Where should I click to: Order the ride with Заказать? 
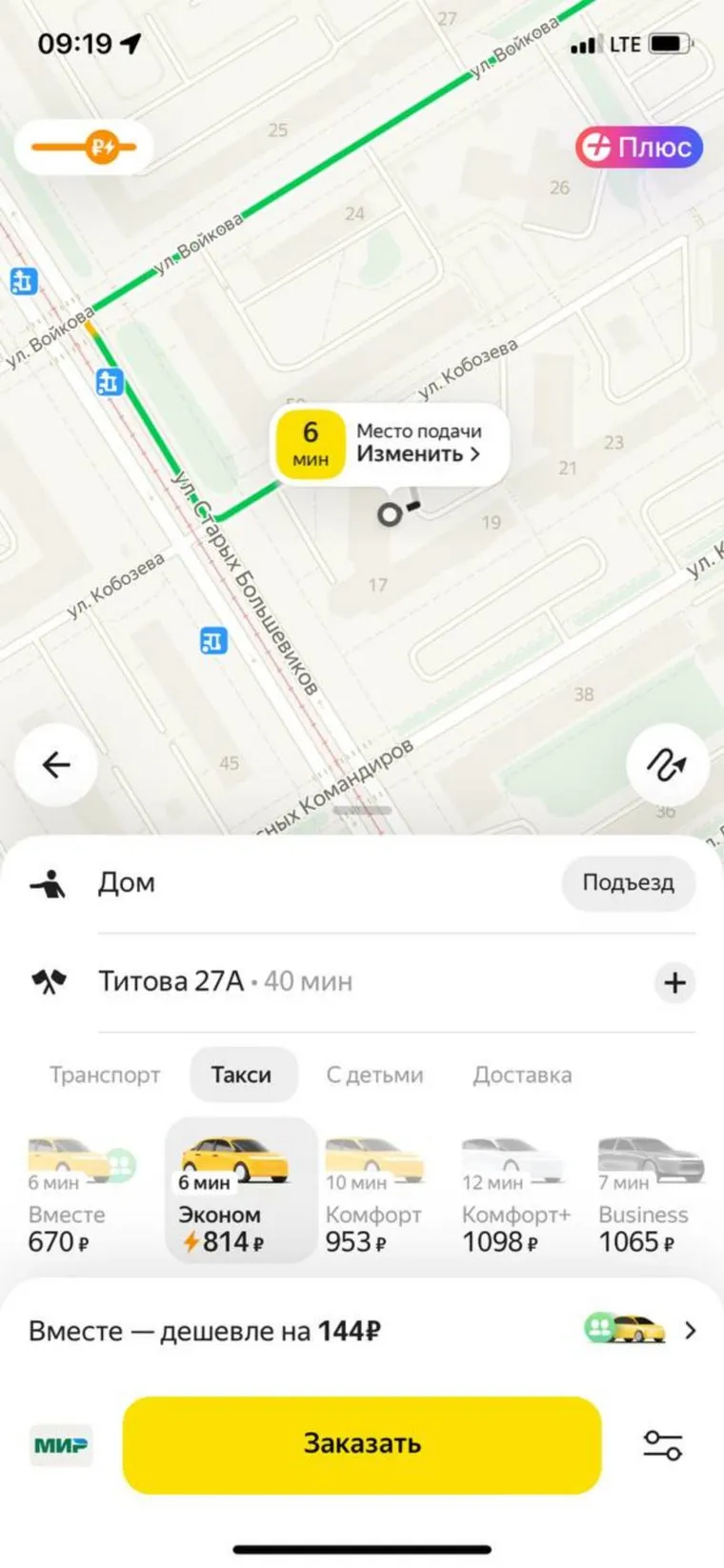tap(362, 1444)
